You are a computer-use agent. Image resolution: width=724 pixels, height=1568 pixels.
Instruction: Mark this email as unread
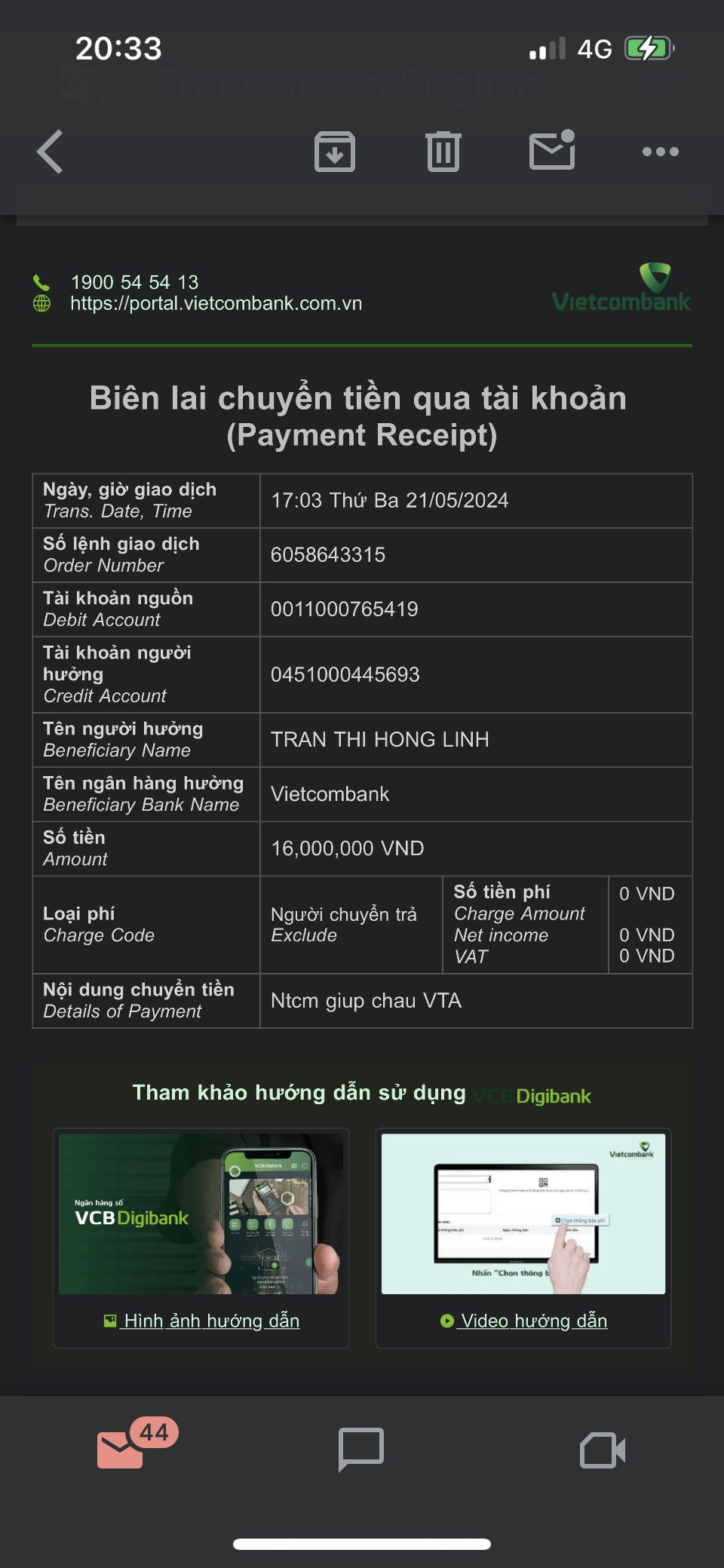point(552,150)
